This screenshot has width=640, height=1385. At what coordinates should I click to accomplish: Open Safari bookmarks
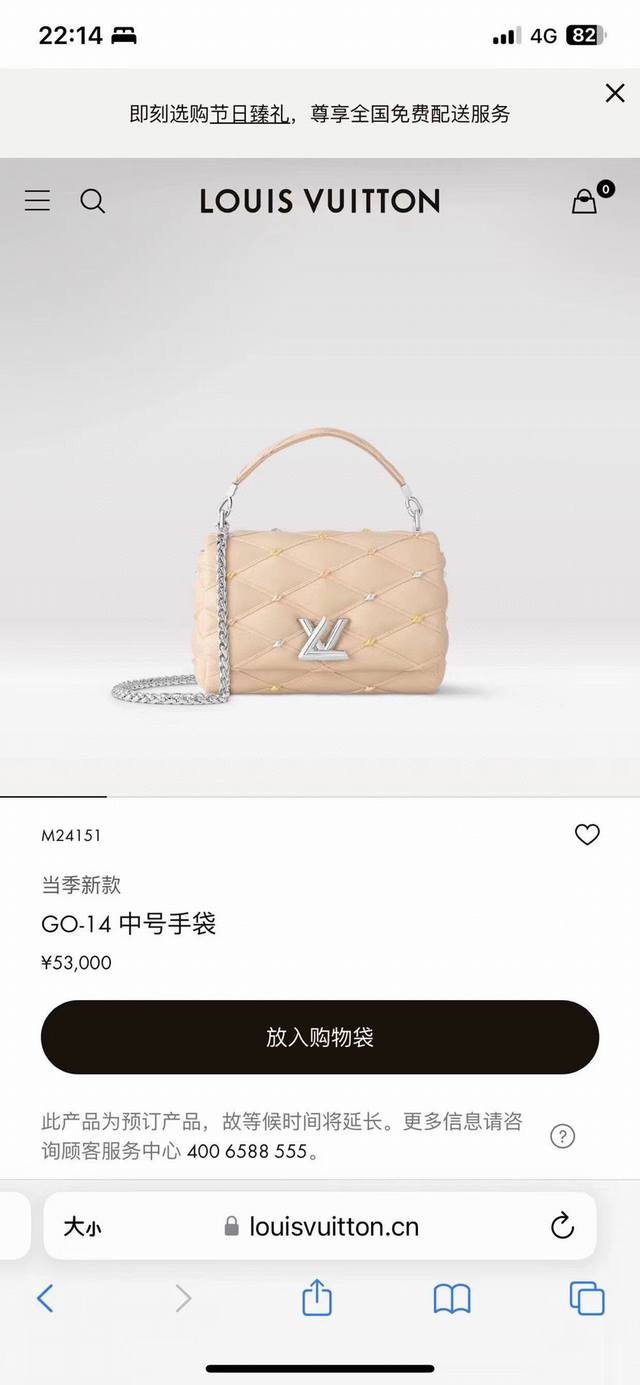pyautogui.click(x=452, y=1299)
